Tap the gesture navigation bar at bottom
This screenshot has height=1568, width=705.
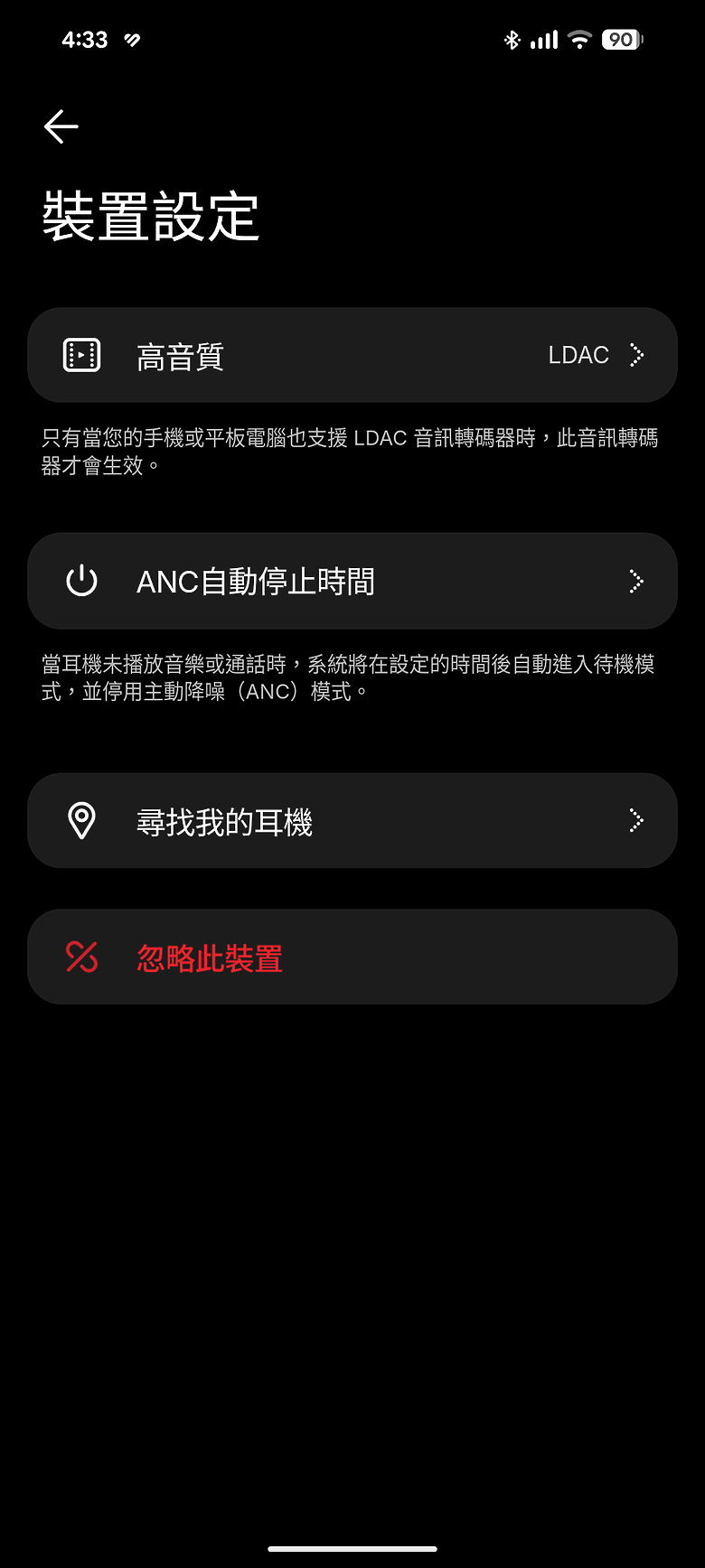(x=352, y=1547)
